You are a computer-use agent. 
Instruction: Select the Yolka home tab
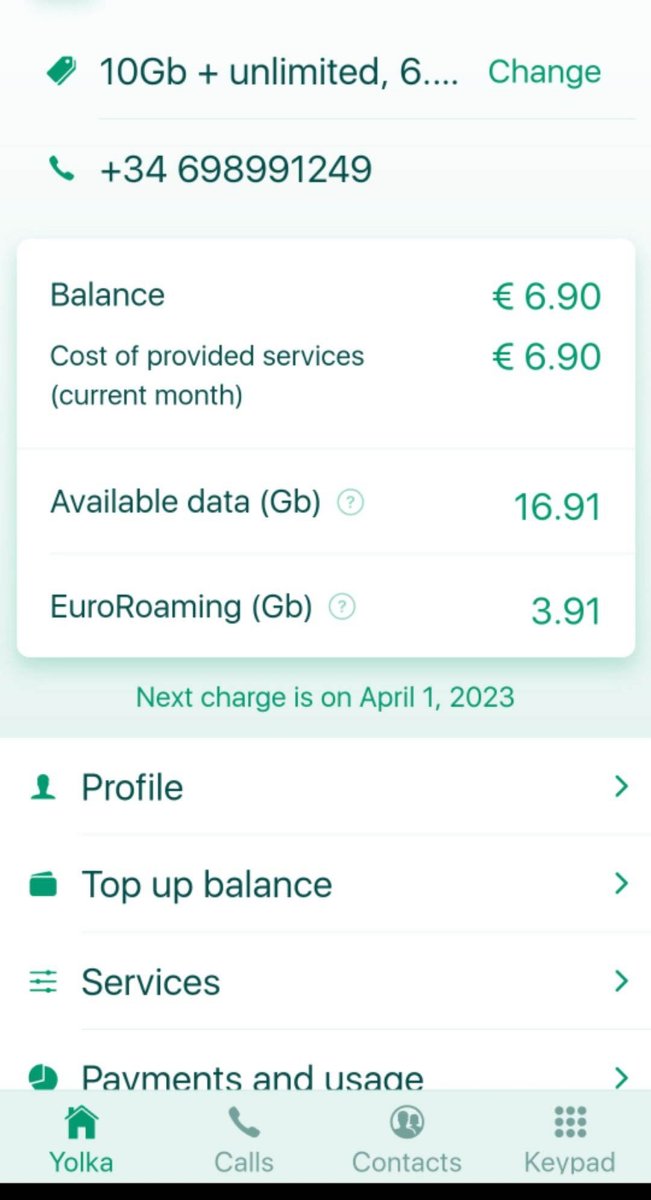click(x=81, y=1138)
